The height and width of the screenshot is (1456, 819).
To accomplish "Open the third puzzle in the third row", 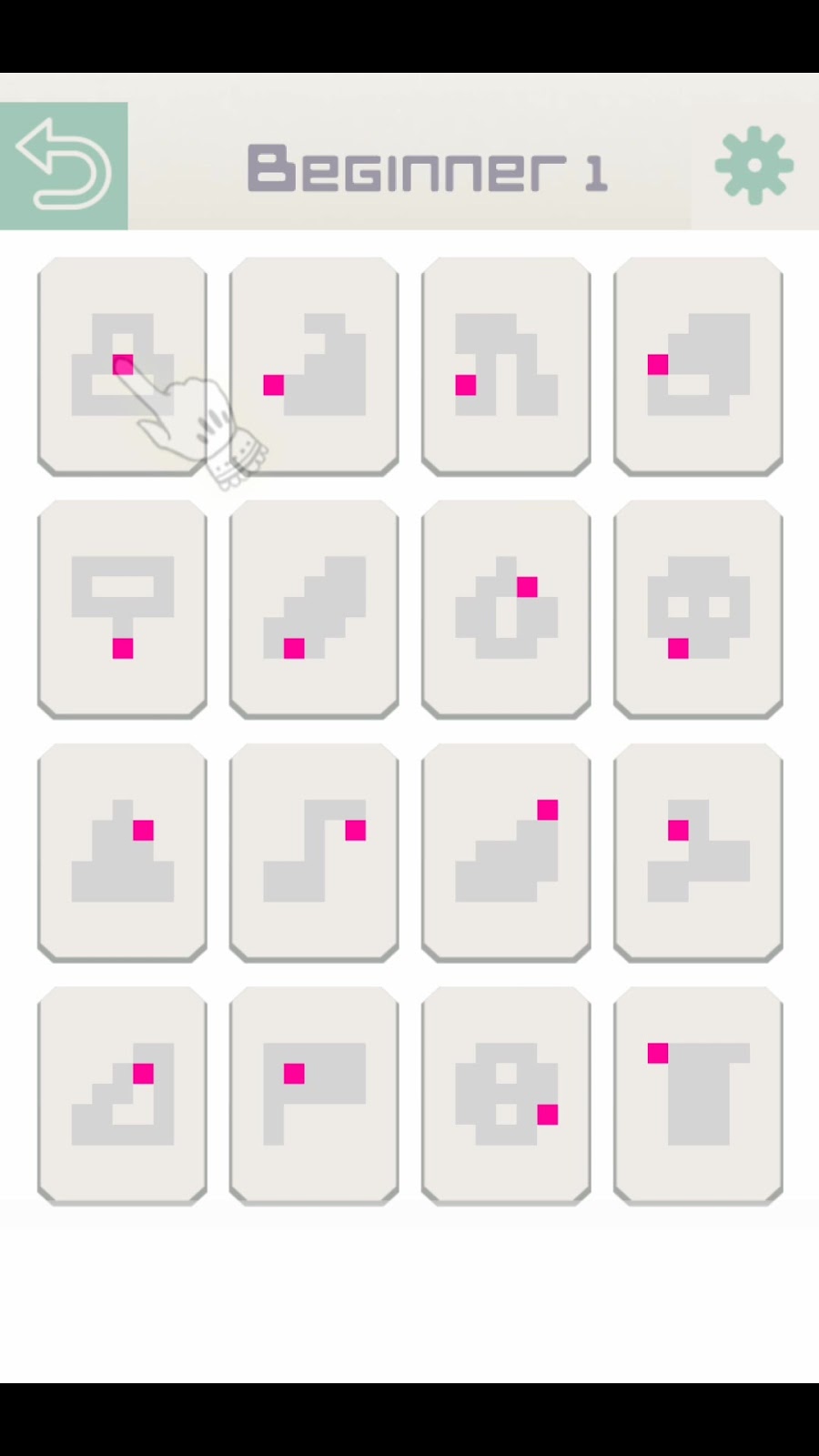I will click(x=506, y=853).
